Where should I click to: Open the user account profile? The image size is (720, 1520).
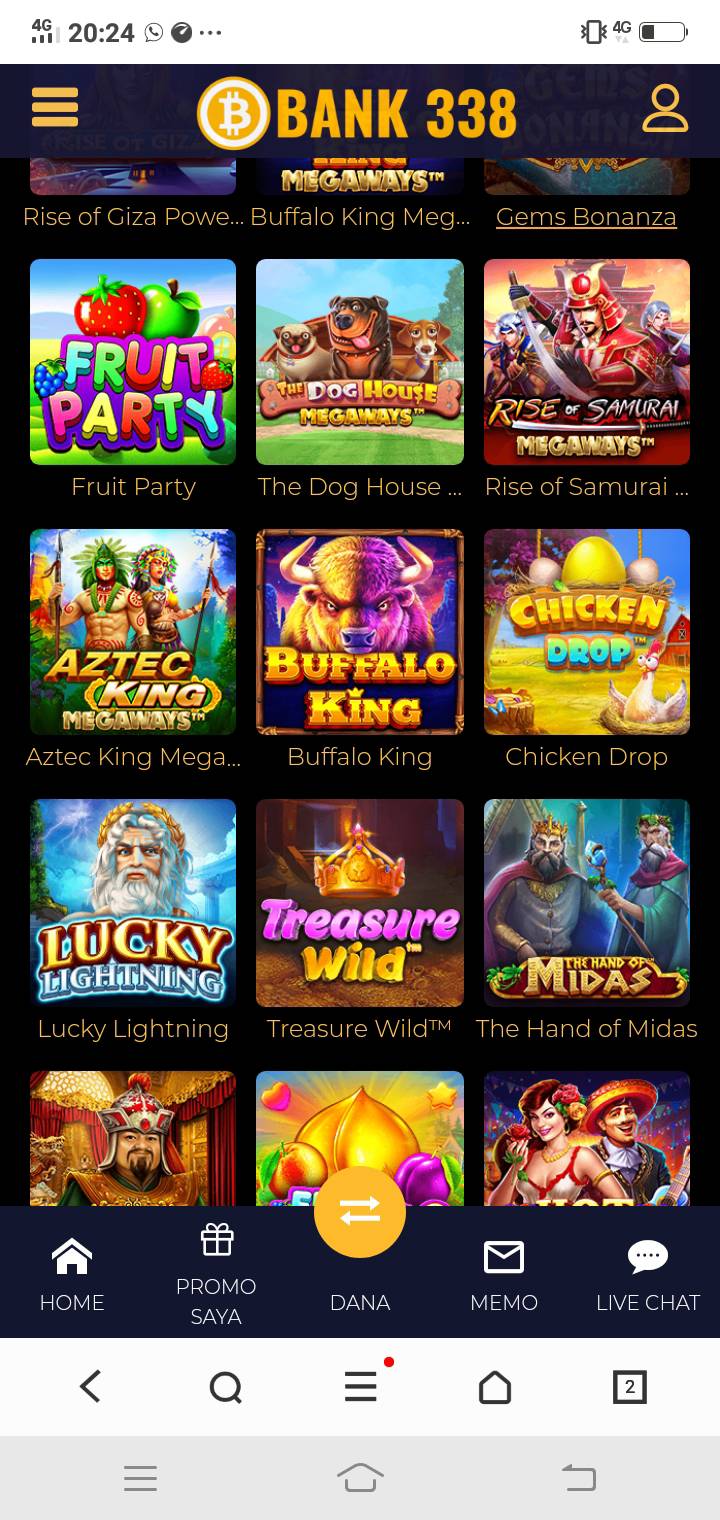pyautogui.click(x=665, y=109)
